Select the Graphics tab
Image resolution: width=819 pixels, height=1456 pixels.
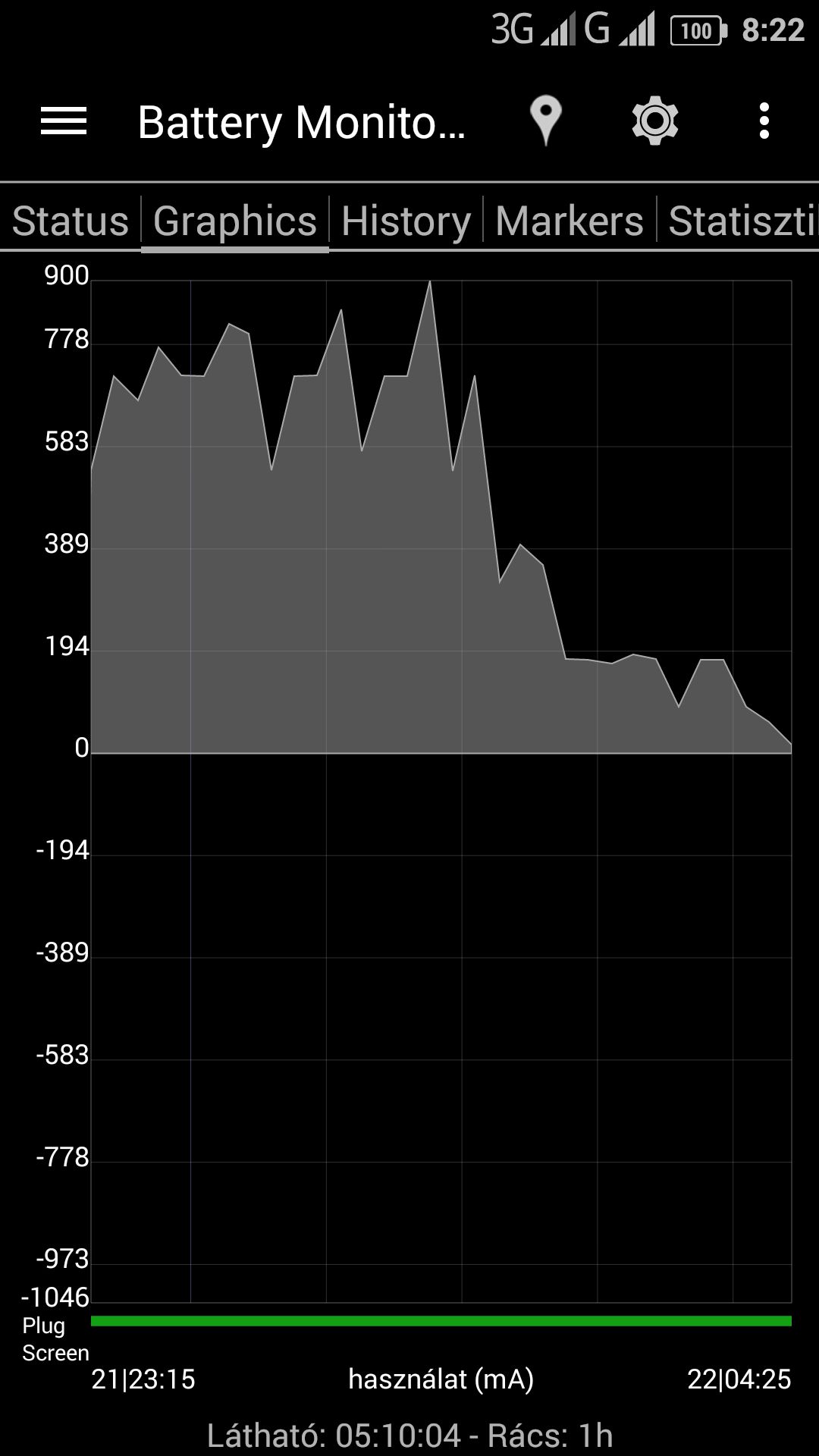[x=235, y=221]
